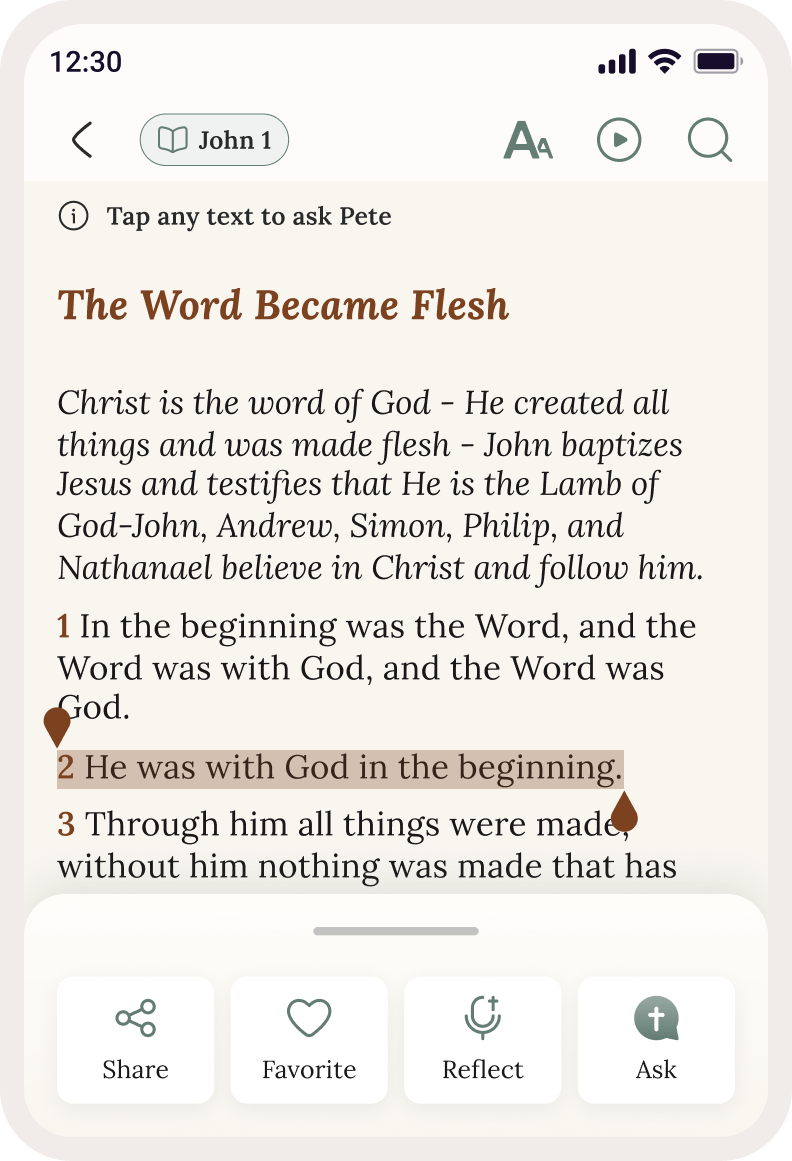Image resolution: width=792 pixels, height=1161 pixels.
Task: Tap the Ask button label
Action: (655, 1069)
